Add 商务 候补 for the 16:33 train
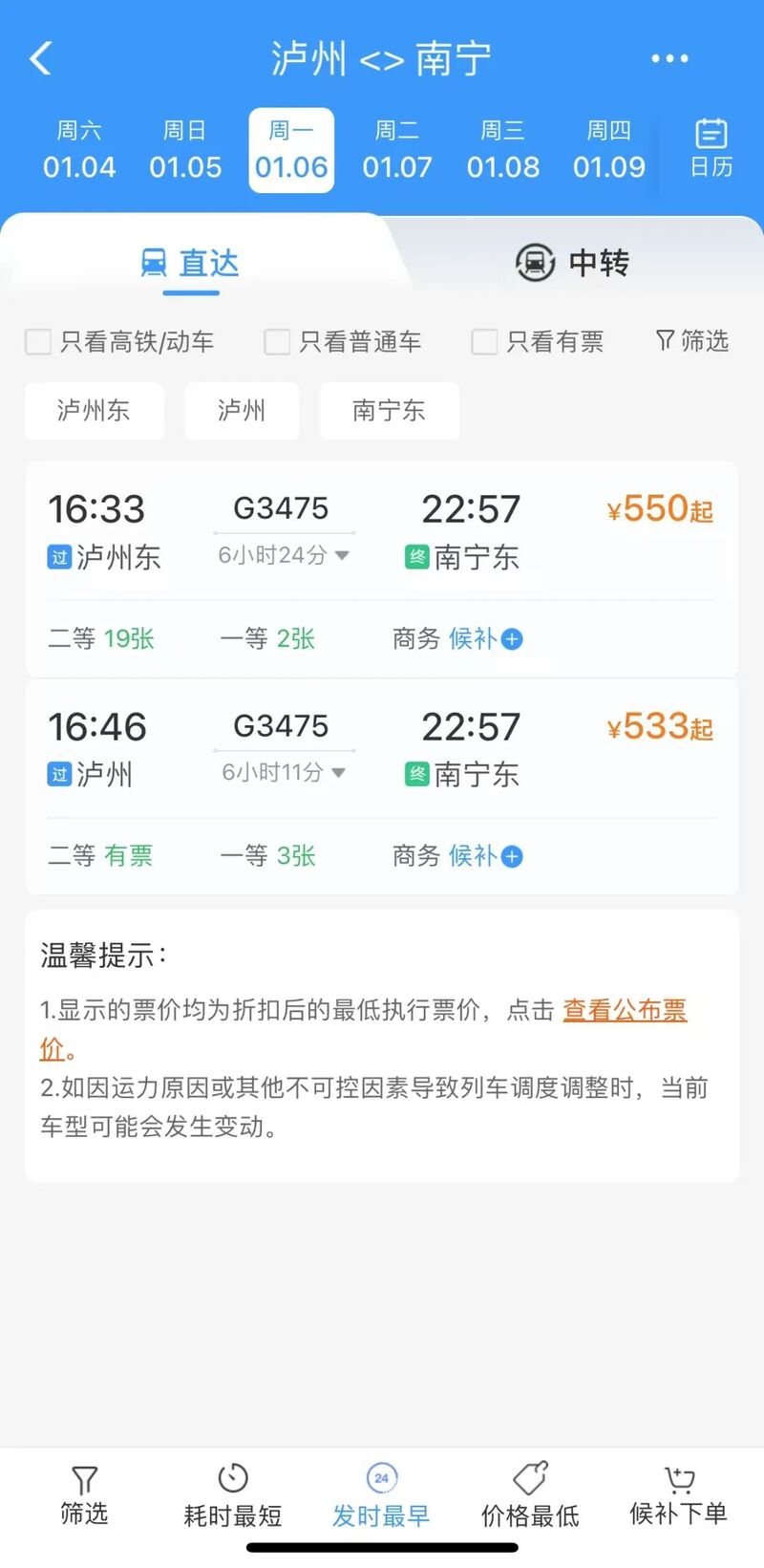Image resolution: width=764 pixels, height=1568 pixels. (x=512, y=639)
